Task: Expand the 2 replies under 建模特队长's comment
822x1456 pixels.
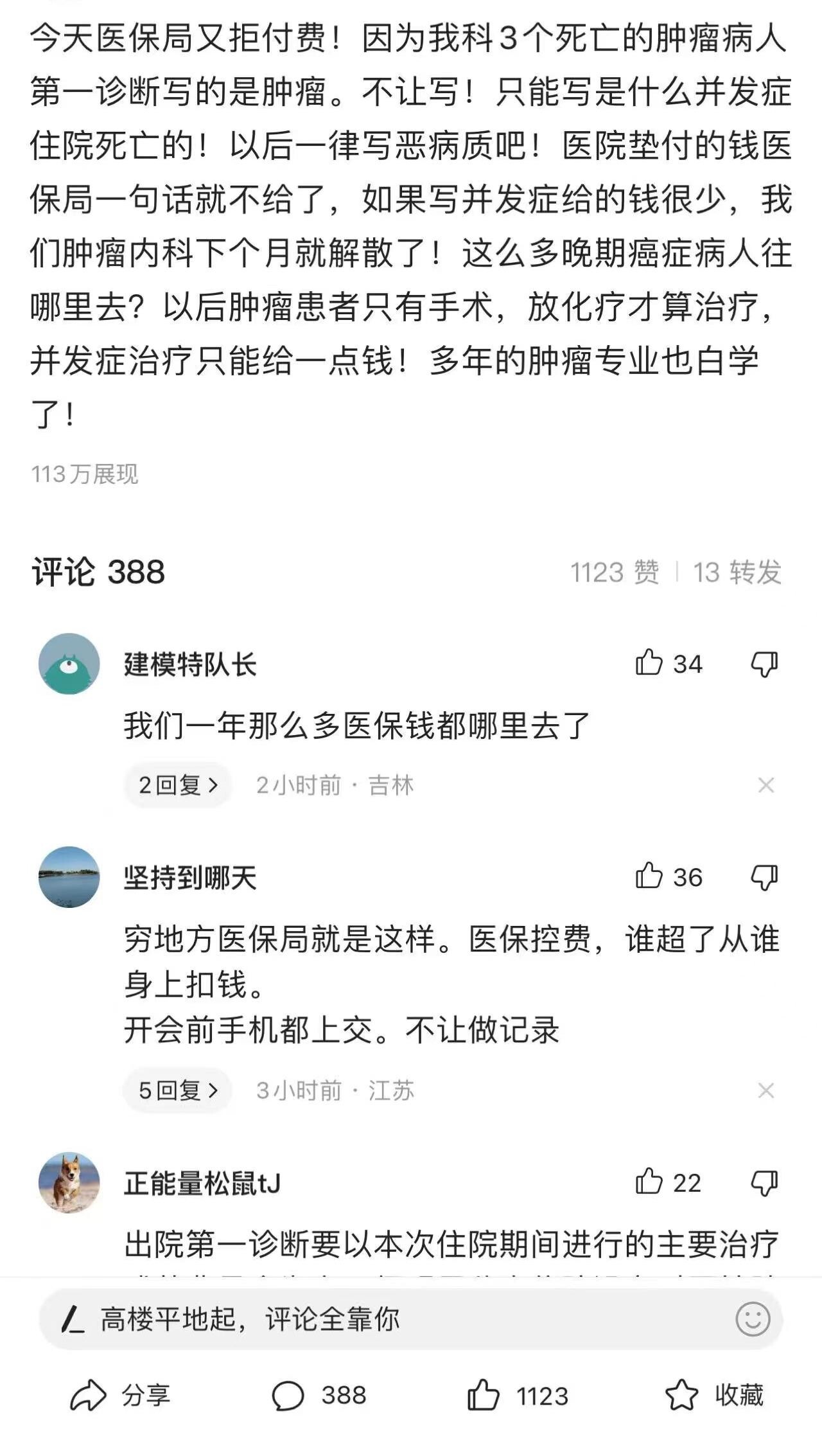Action: [178, 785]
